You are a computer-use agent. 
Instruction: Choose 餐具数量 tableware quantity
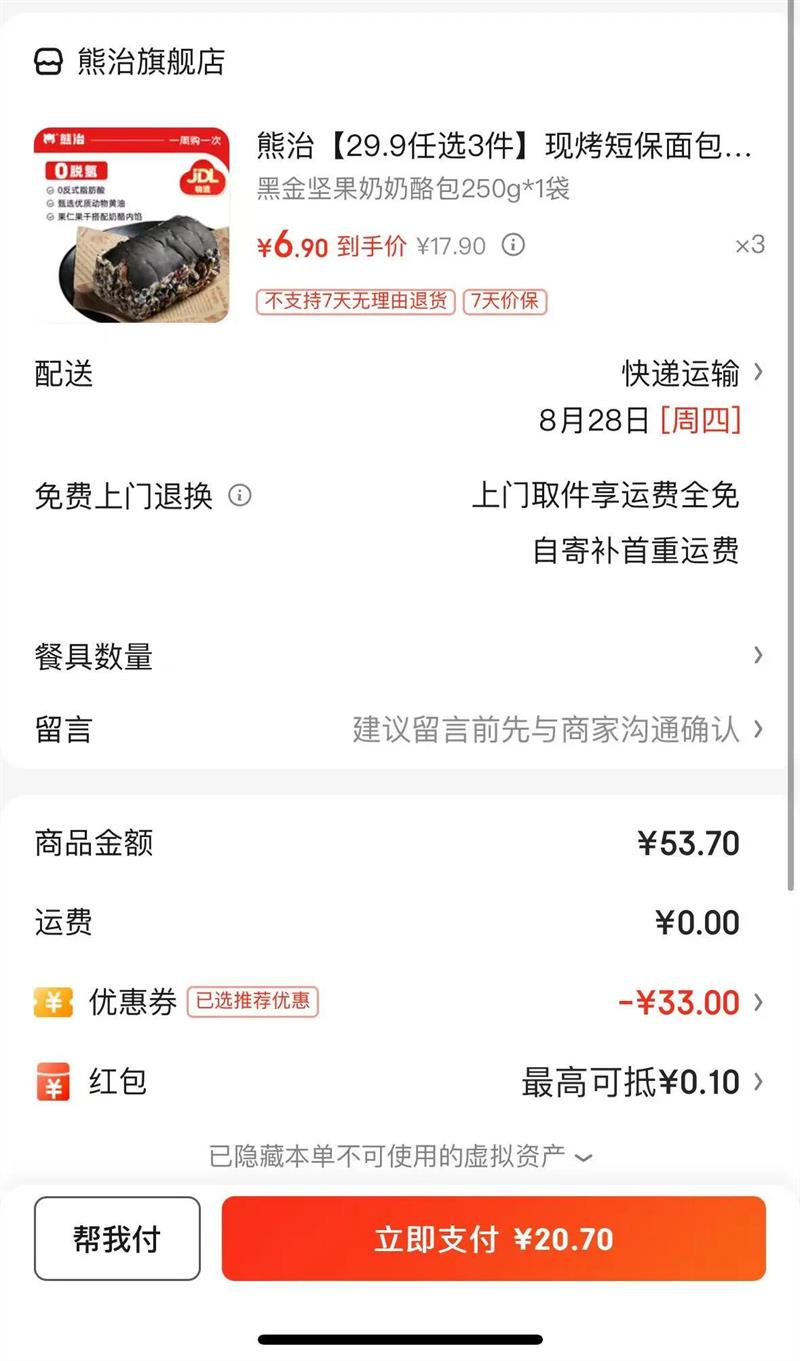point(400,656)
